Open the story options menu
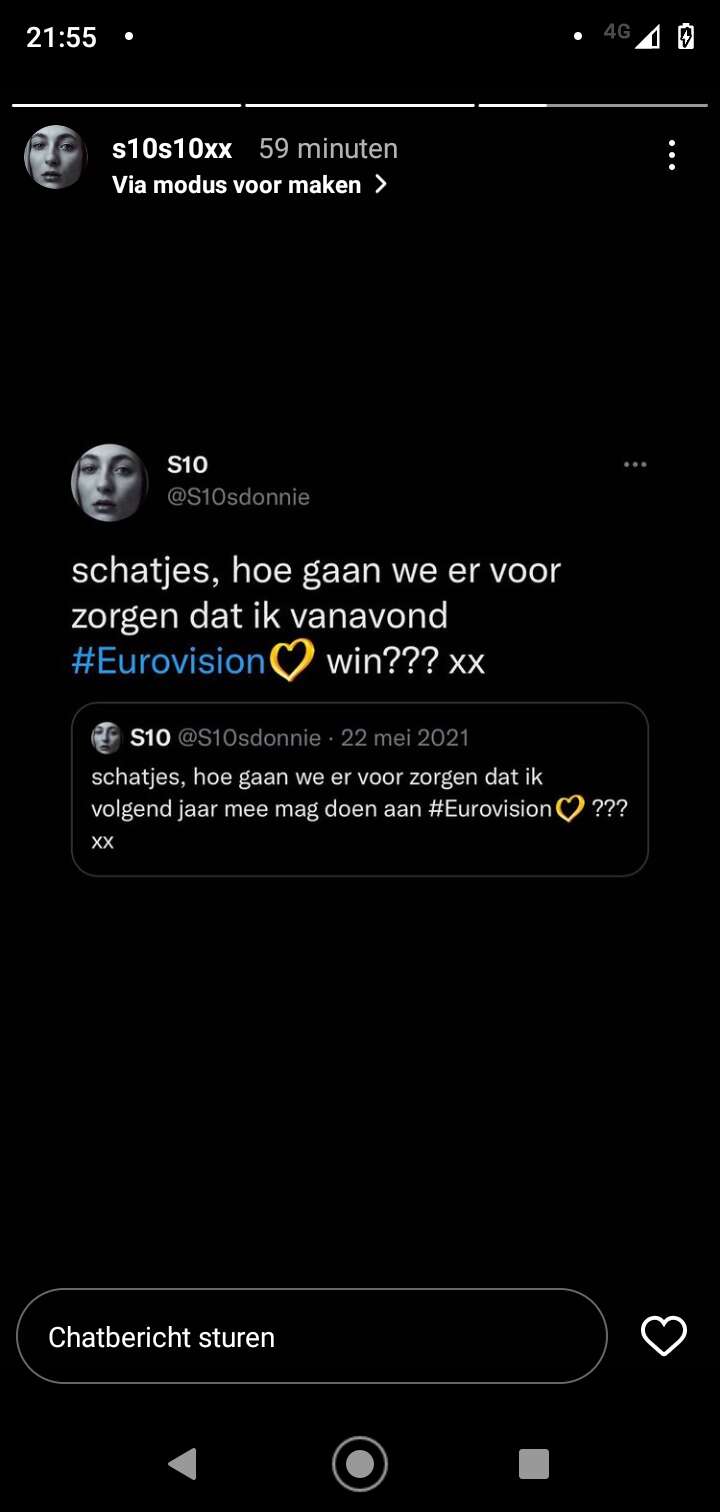 (x=671, y=155)
